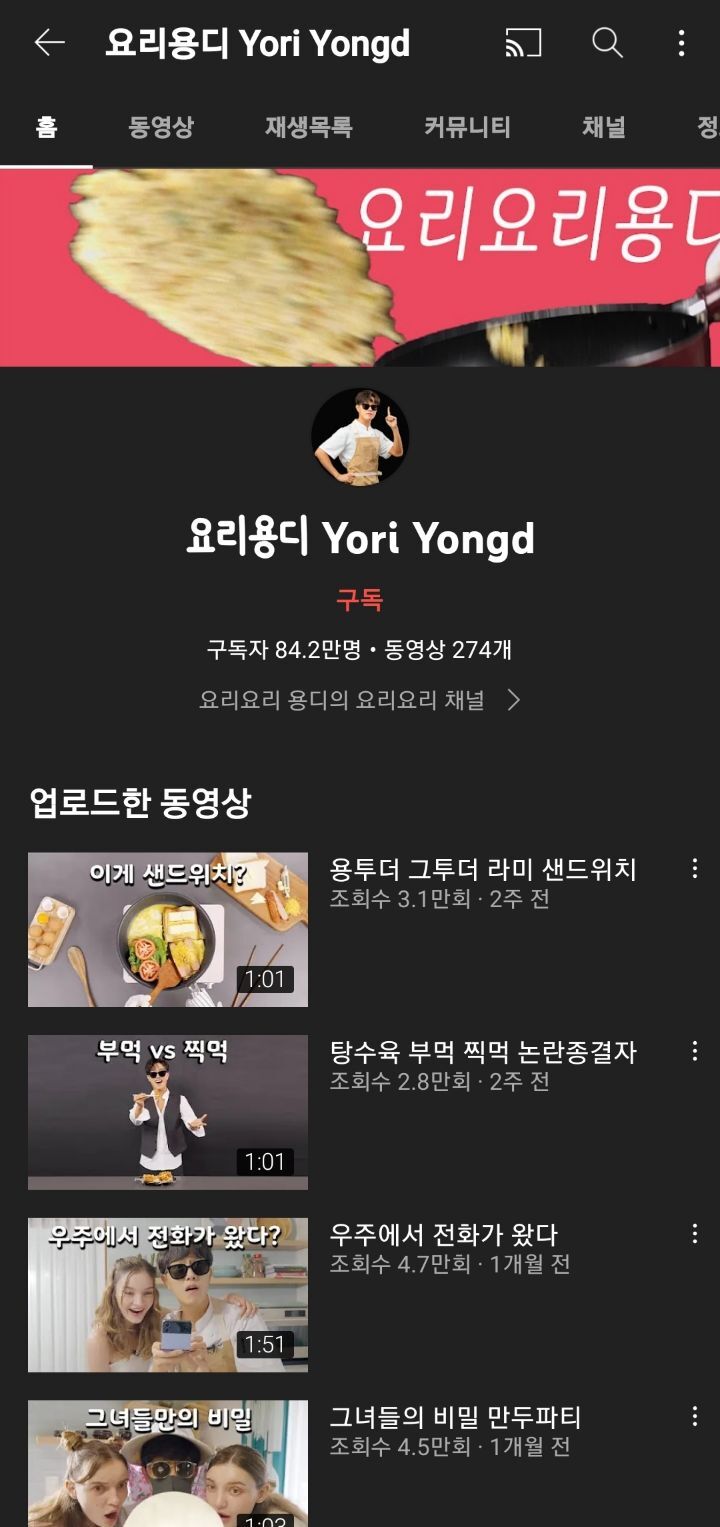The height and width of the screenshot is (1527, 720).
Task: Open the 커뮤니티 tab
Action: pos(467,127)
